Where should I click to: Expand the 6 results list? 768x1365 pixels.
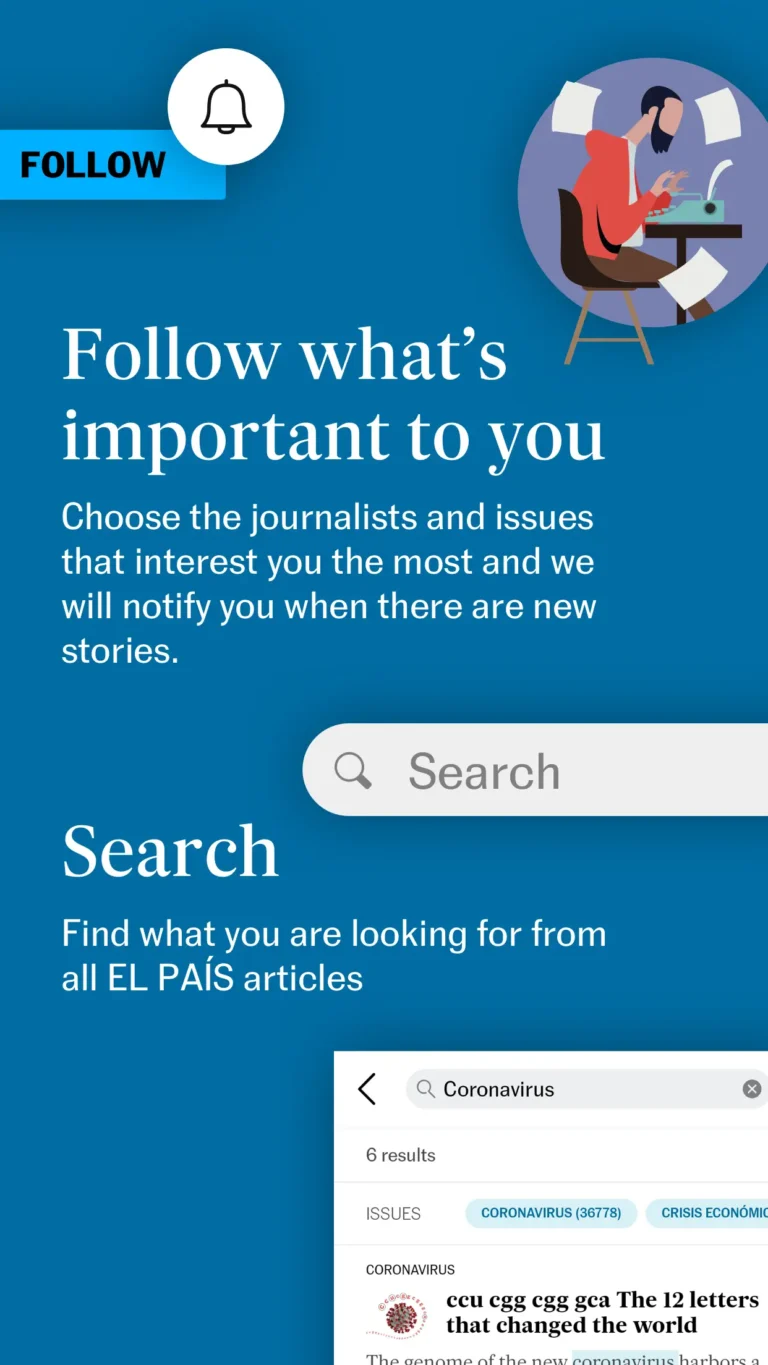tap(401, 1155)
